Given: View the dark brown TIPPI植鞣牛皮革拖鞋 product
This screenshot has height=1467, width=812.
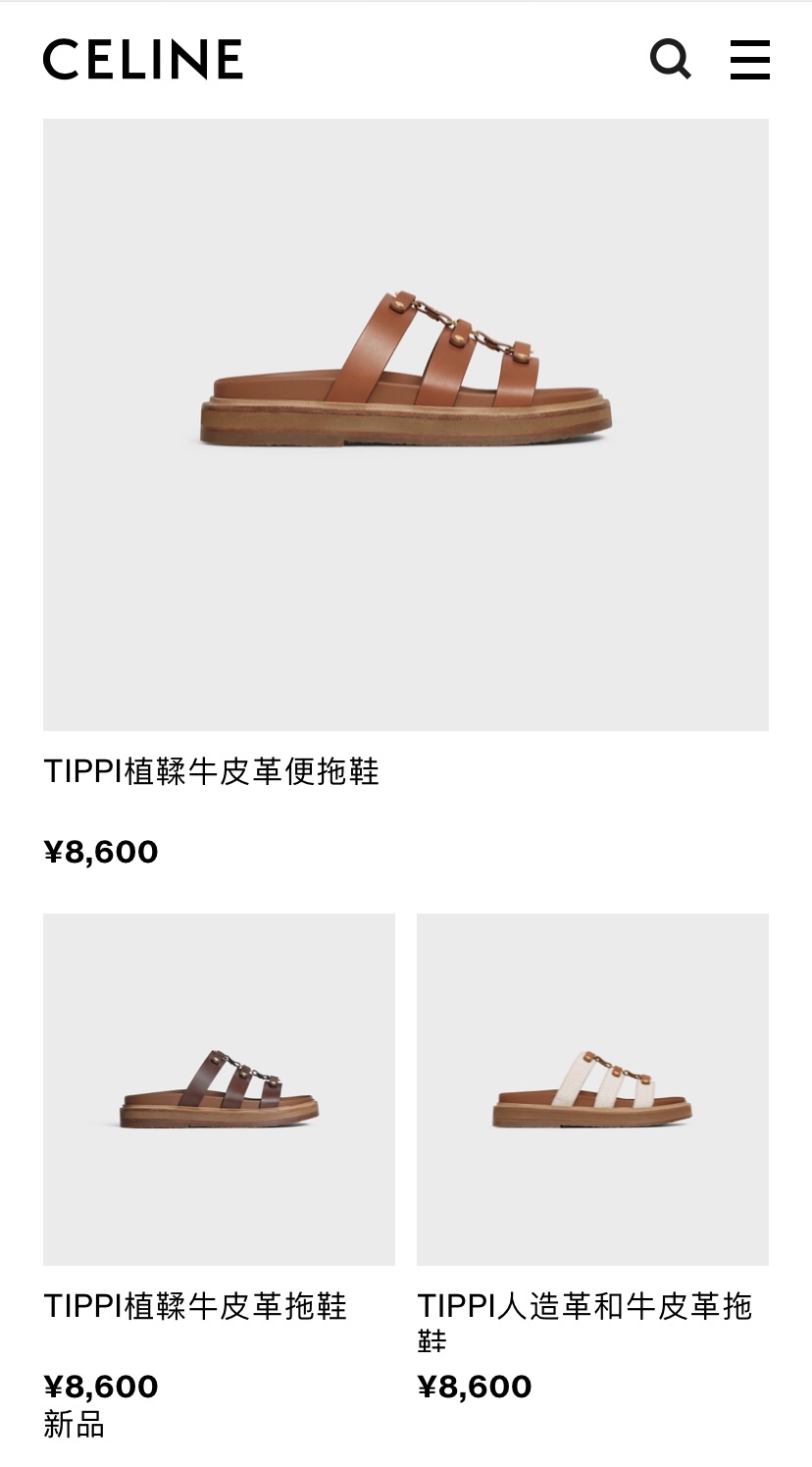Looking at the screenshot, I should pos(219,1089).
